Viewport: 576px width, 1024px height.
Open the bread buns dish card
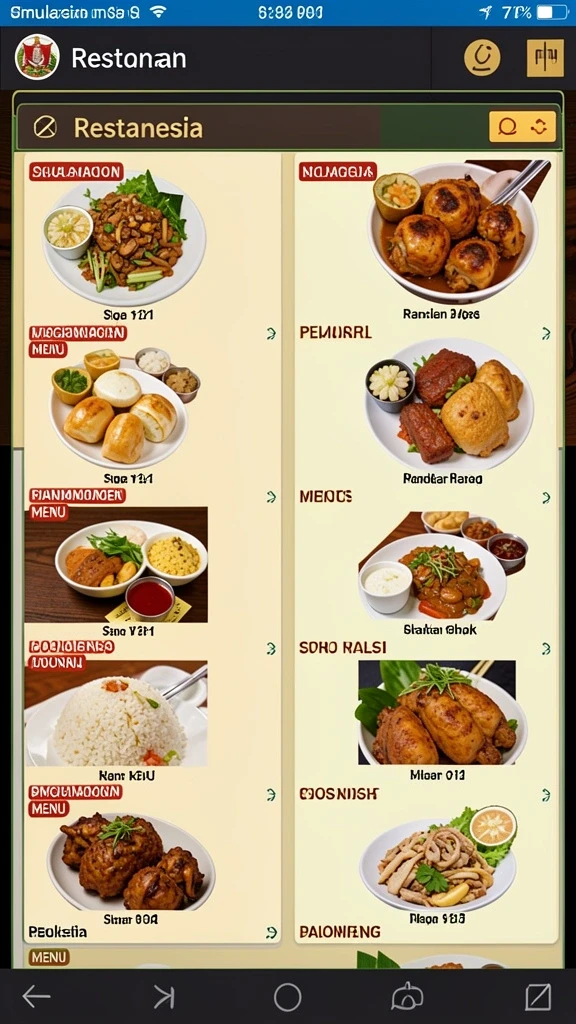coord(124,408)
